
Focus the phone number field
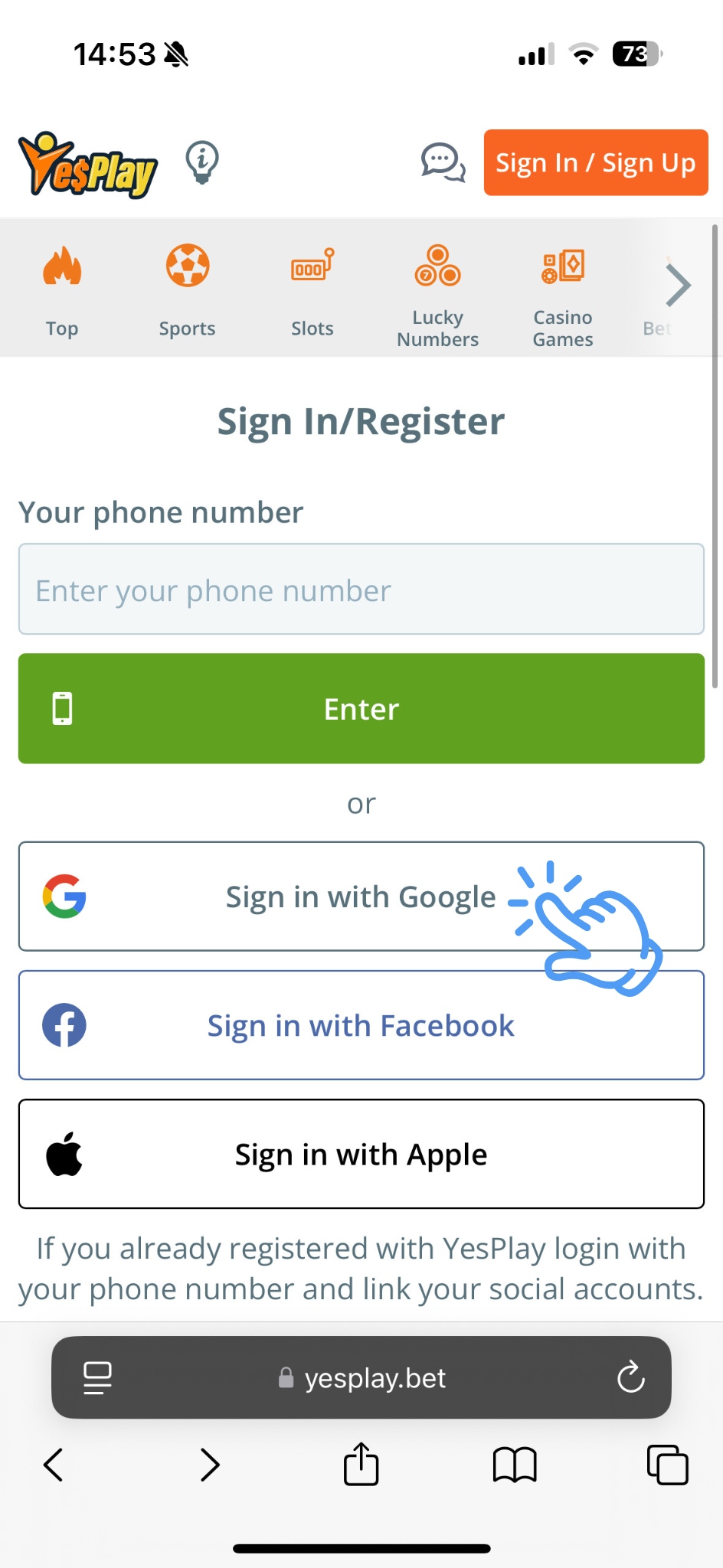(361, 590)
